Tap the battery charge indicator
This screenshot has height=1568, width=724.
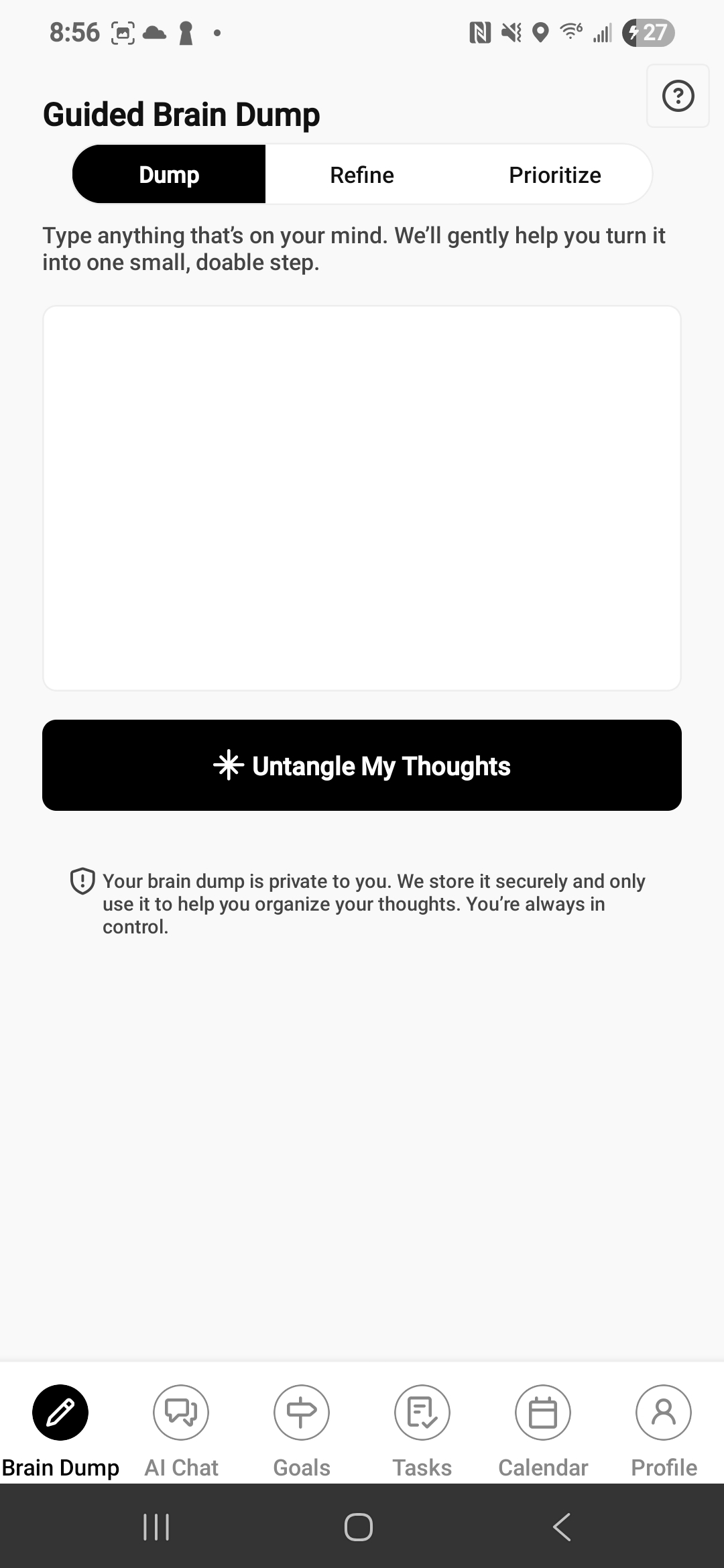pos(646,31)
